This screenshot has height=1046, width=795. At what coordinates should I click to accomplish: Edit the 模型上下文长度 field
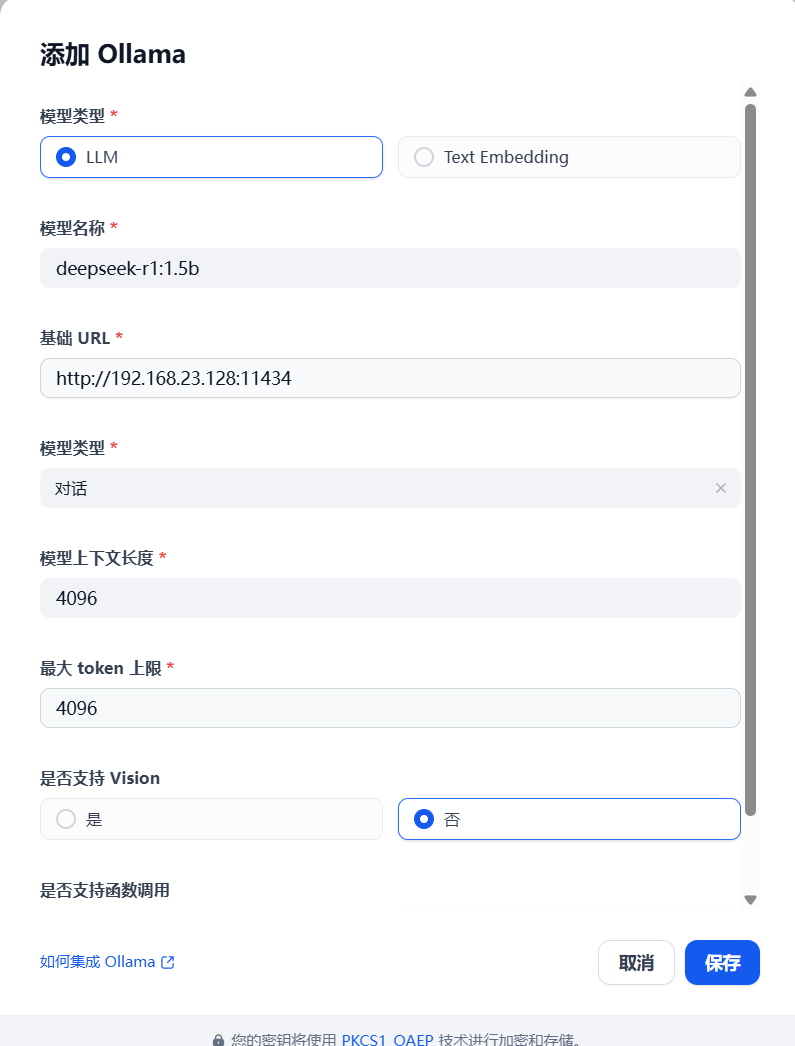[390, 598]
